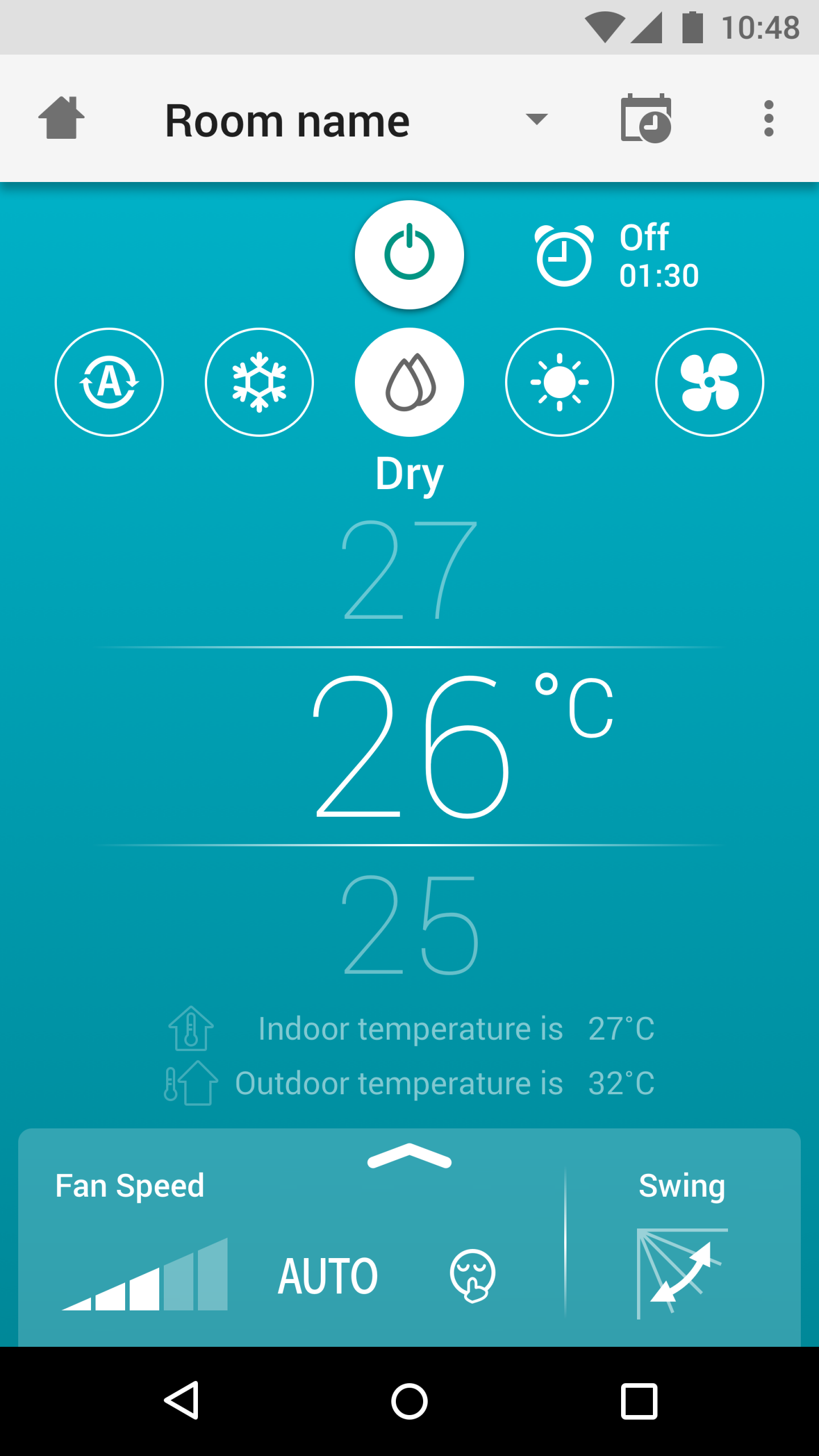Screen dimensions: 819x1456
Task: Open the schedule calendar icon
Action: tap(646, 118)
